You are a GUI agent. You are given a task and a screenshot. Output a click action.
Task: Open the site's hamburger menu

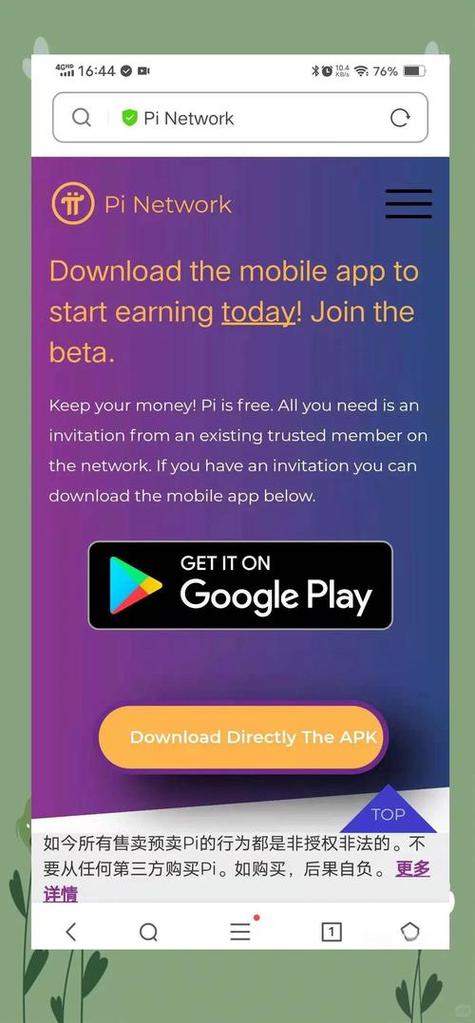click(408, 204)
